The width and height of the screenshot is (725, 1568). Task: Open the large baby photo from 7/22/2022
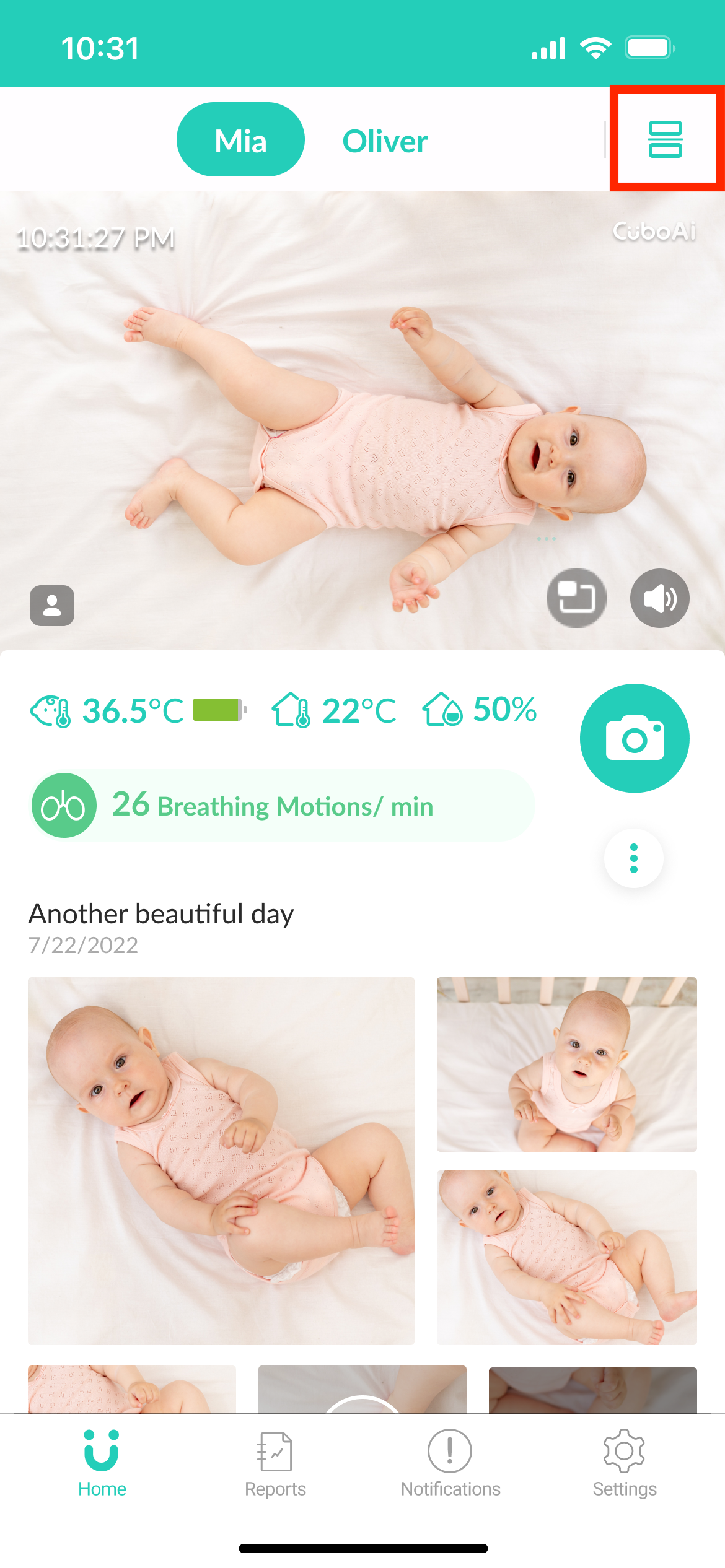click(221, 1161)
